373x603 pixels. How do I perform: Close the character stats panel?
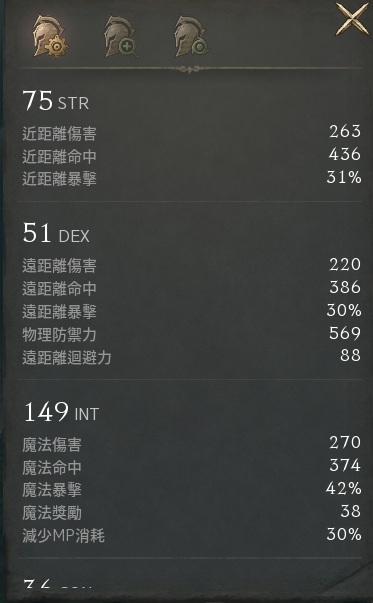352,19
